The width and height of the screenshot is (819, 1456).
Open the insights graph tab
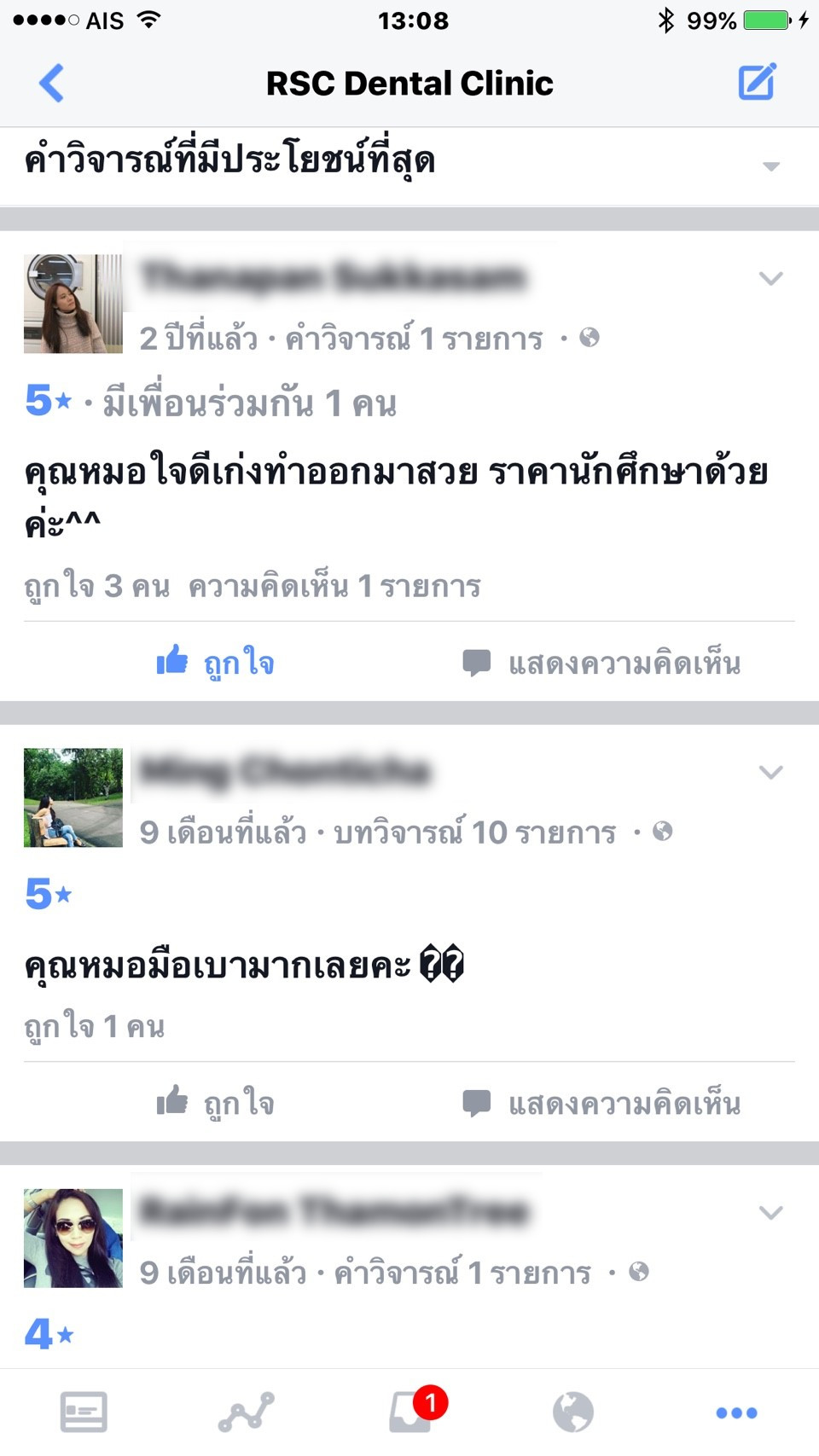coord(247,1412)
